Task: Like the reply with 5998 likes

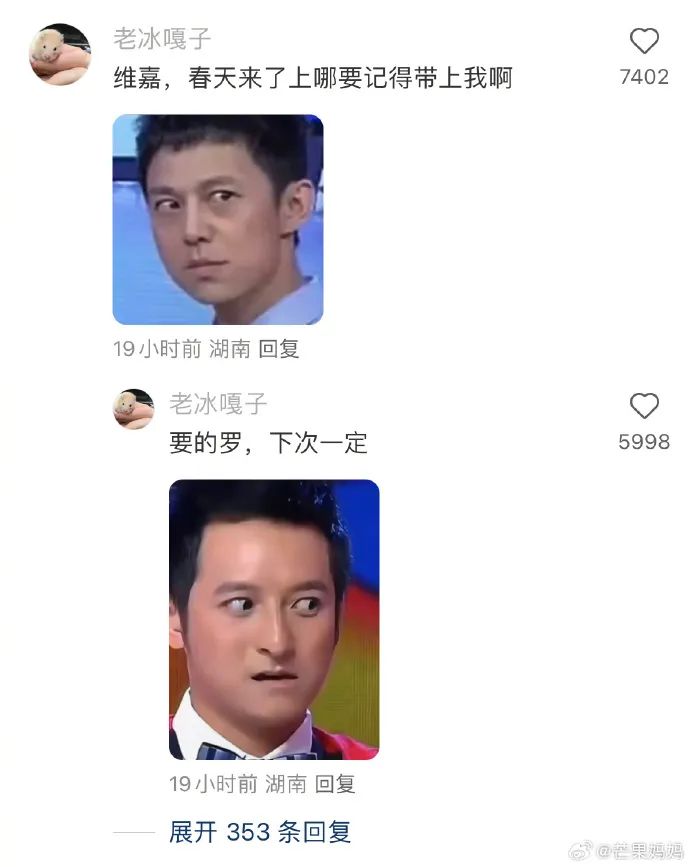Action: [644, 406]
